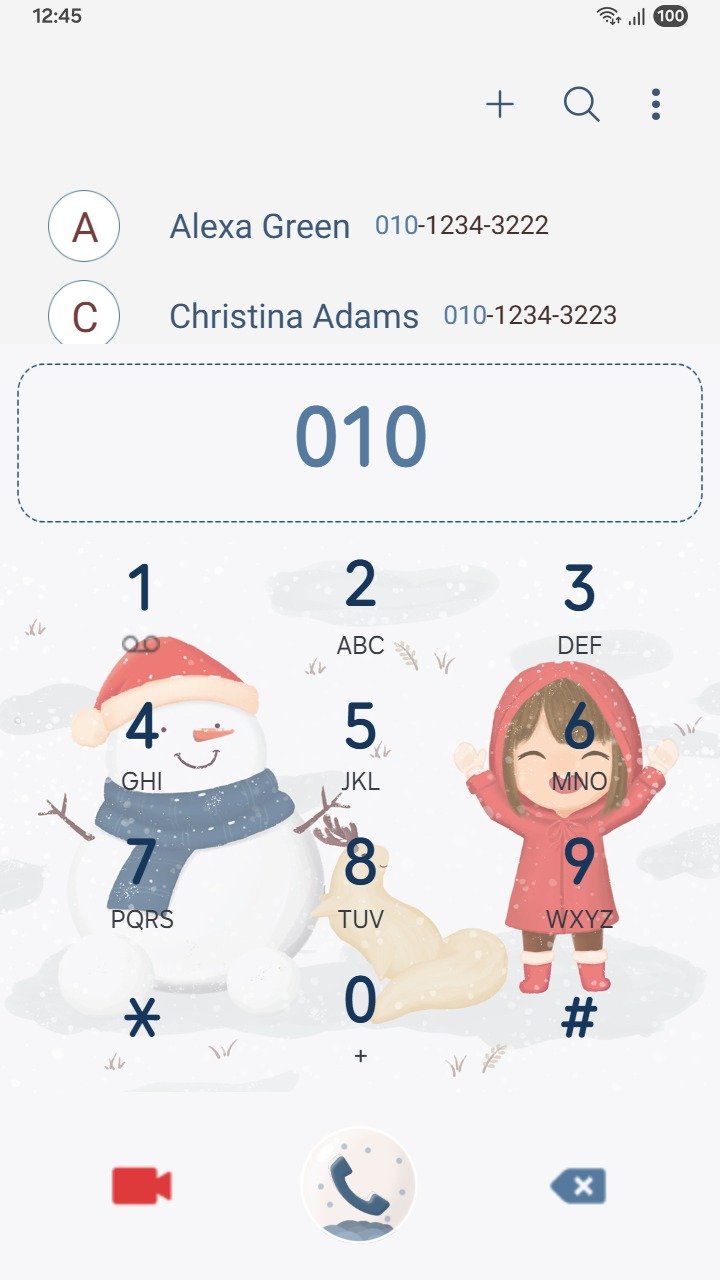Enter digit 4 GHI key
Viewport: 720px width, 1280px height.
[141, 743]
